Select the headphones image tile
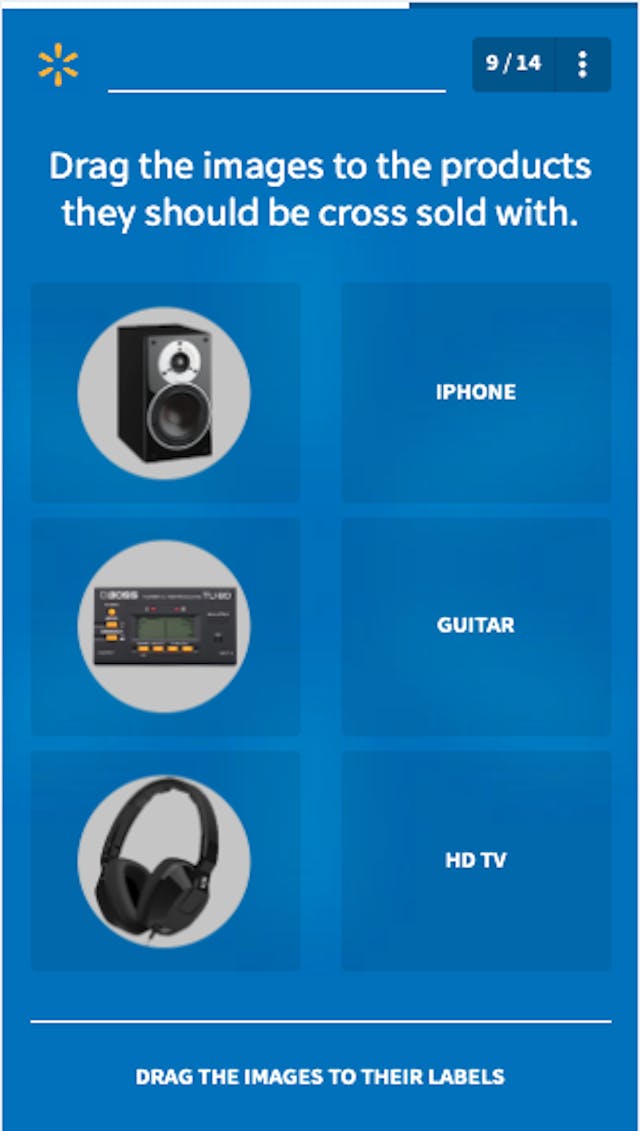Image resolution: width=640 pixels, height=1131 pixels. [164, 860]
